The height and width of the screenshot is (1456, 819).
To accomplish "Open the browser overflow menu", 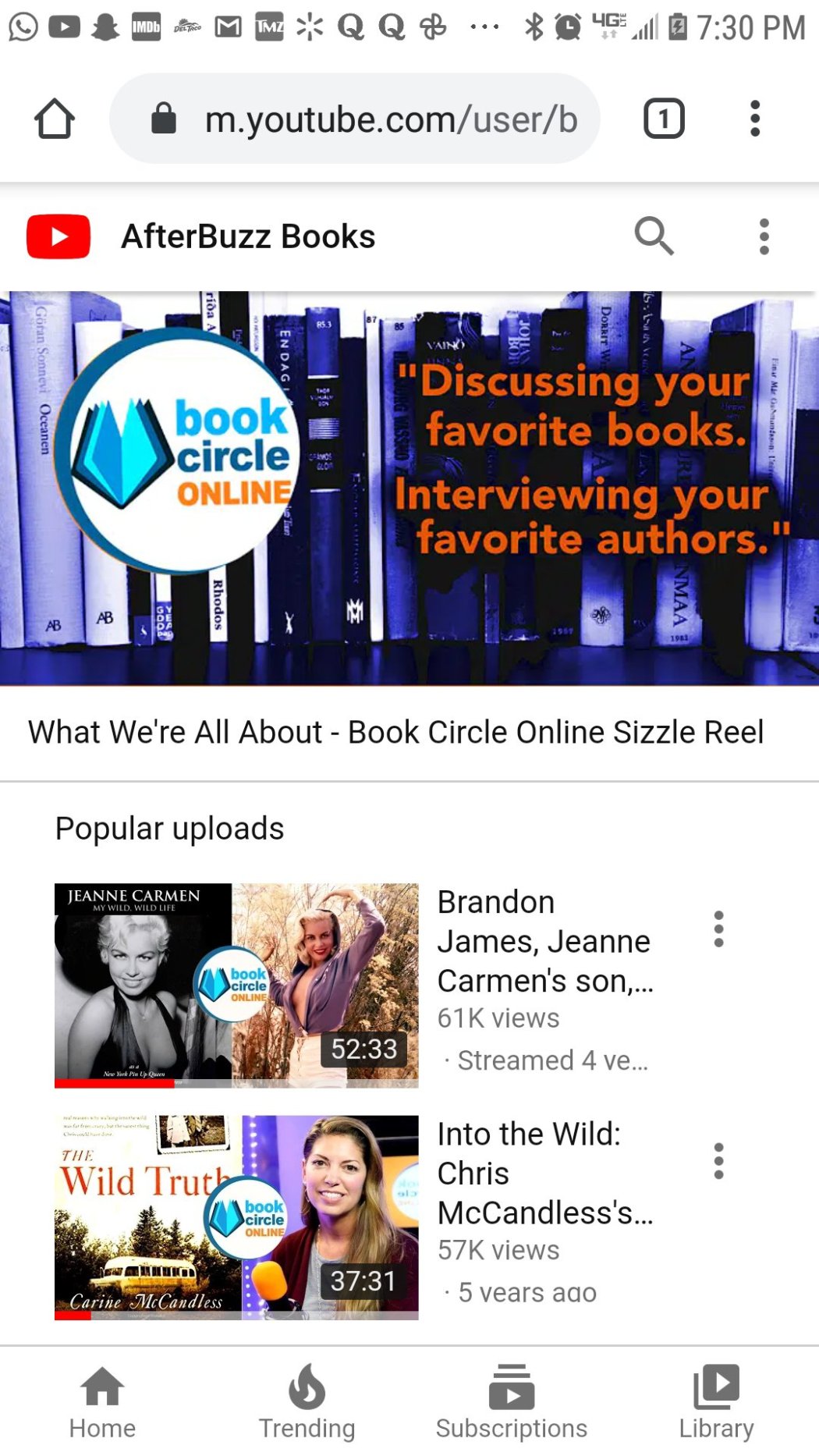I will [x=754, y=119].
